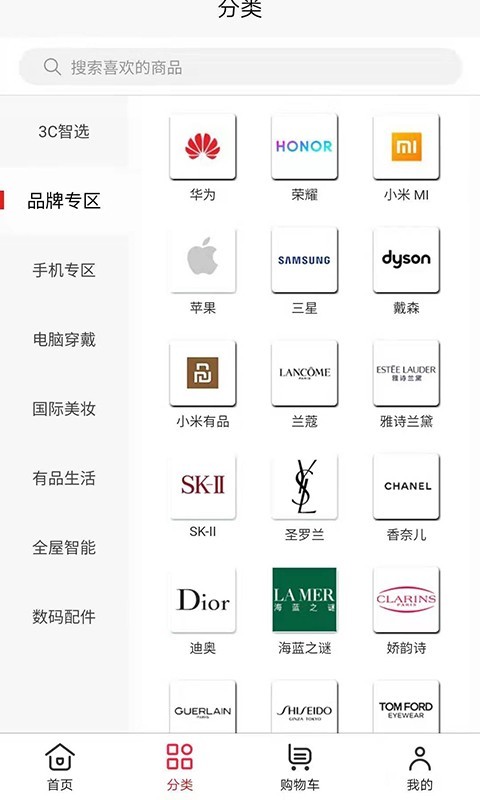Viewport: 480px width, 800px height.
Task: Switch to the 我的 profile tab
Action: click(419, 767)
